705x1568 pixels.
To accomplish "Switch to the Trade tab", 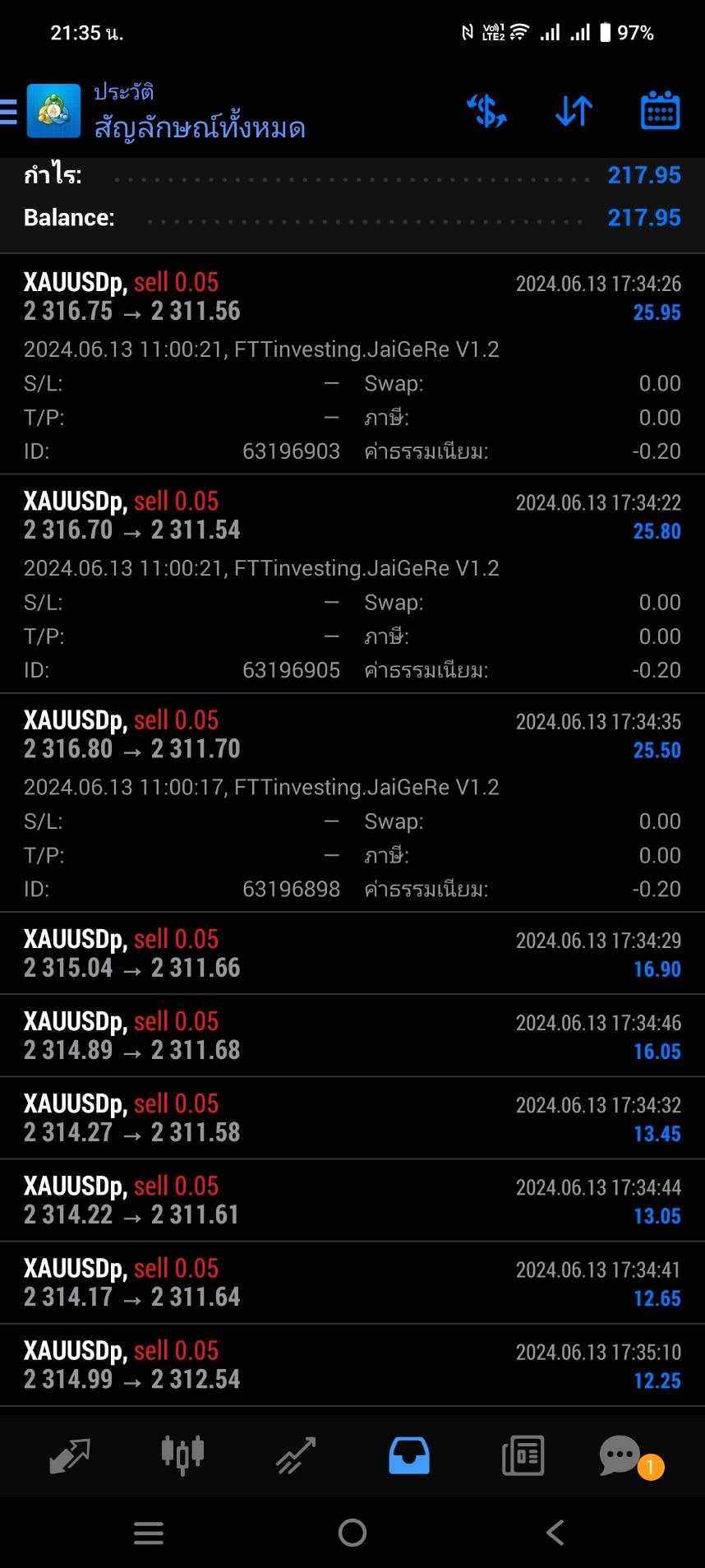I will 296,1455.
